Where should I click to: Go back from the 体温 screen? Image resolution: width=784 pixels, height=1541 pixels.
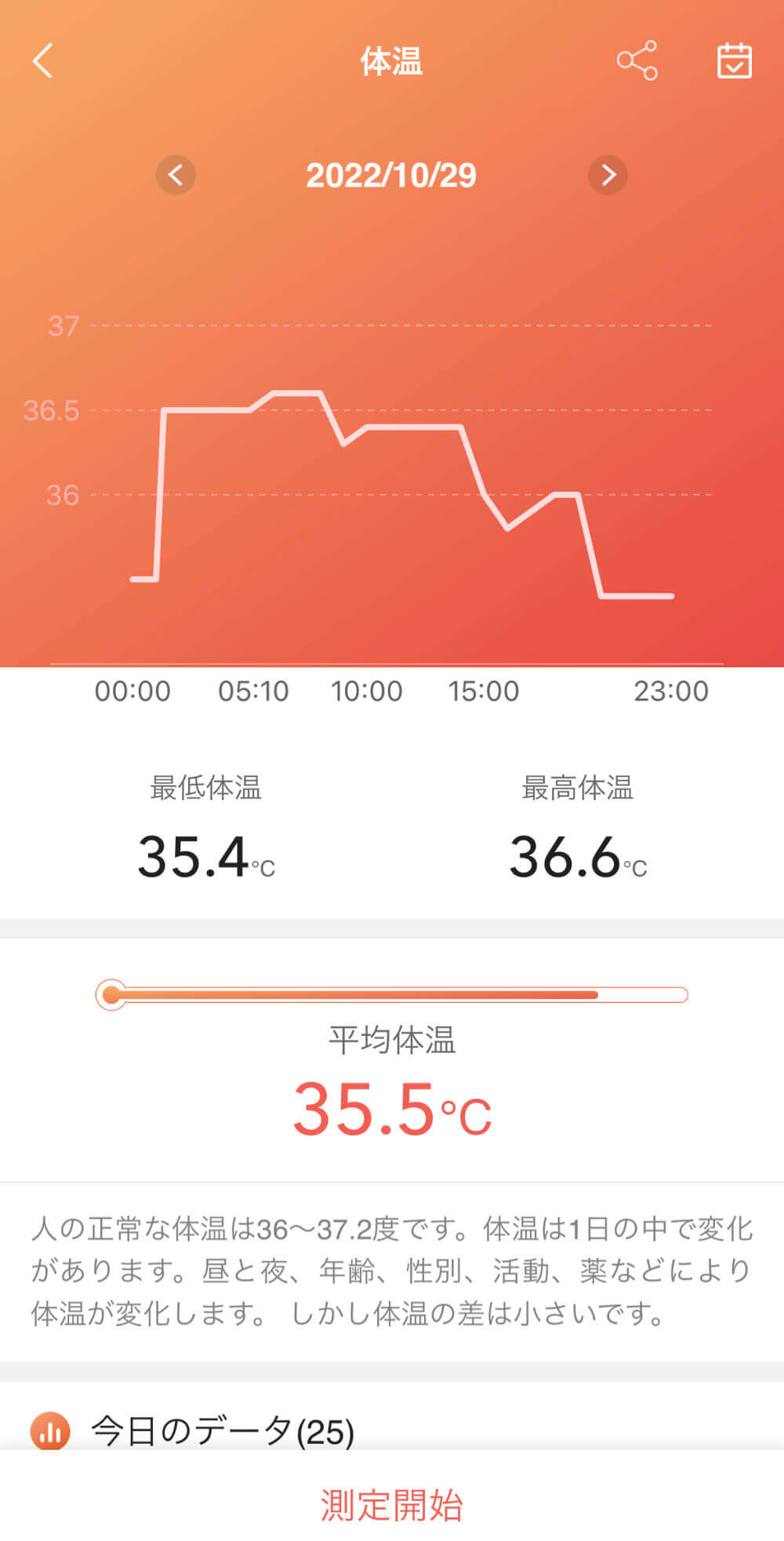[x=43, y=60]
